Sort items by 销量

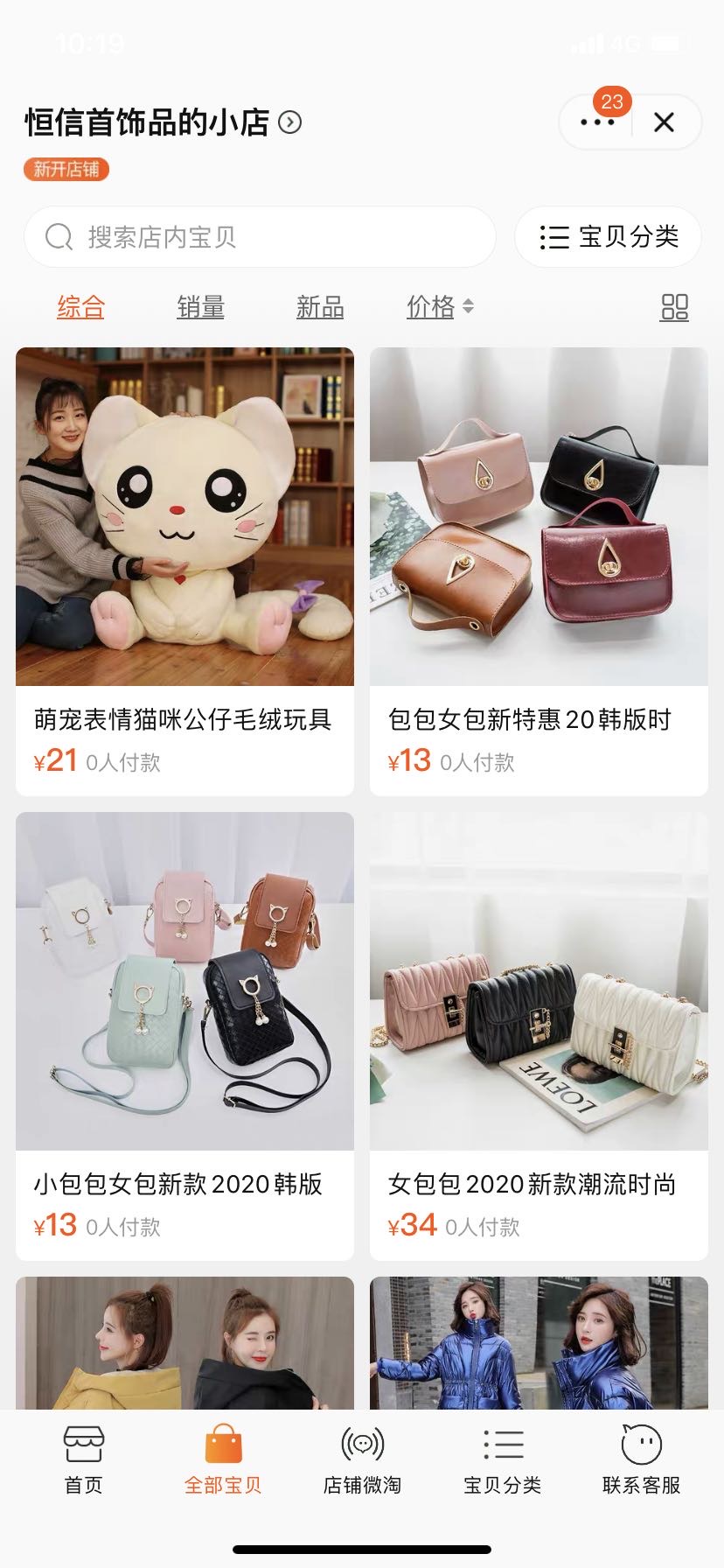(x=200, y=307)
